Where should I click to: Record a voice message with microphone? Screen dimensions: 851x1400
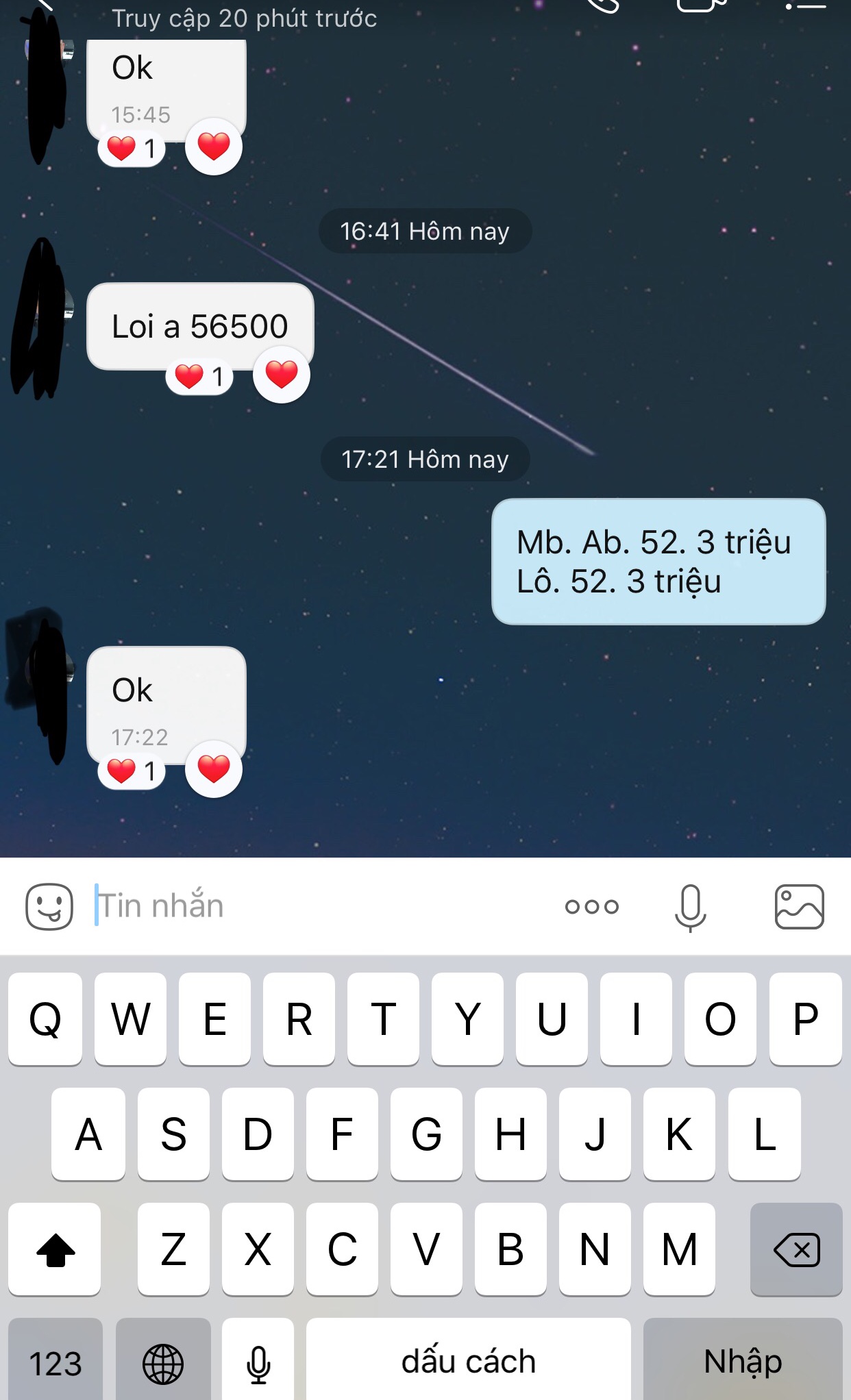(690, 908)
